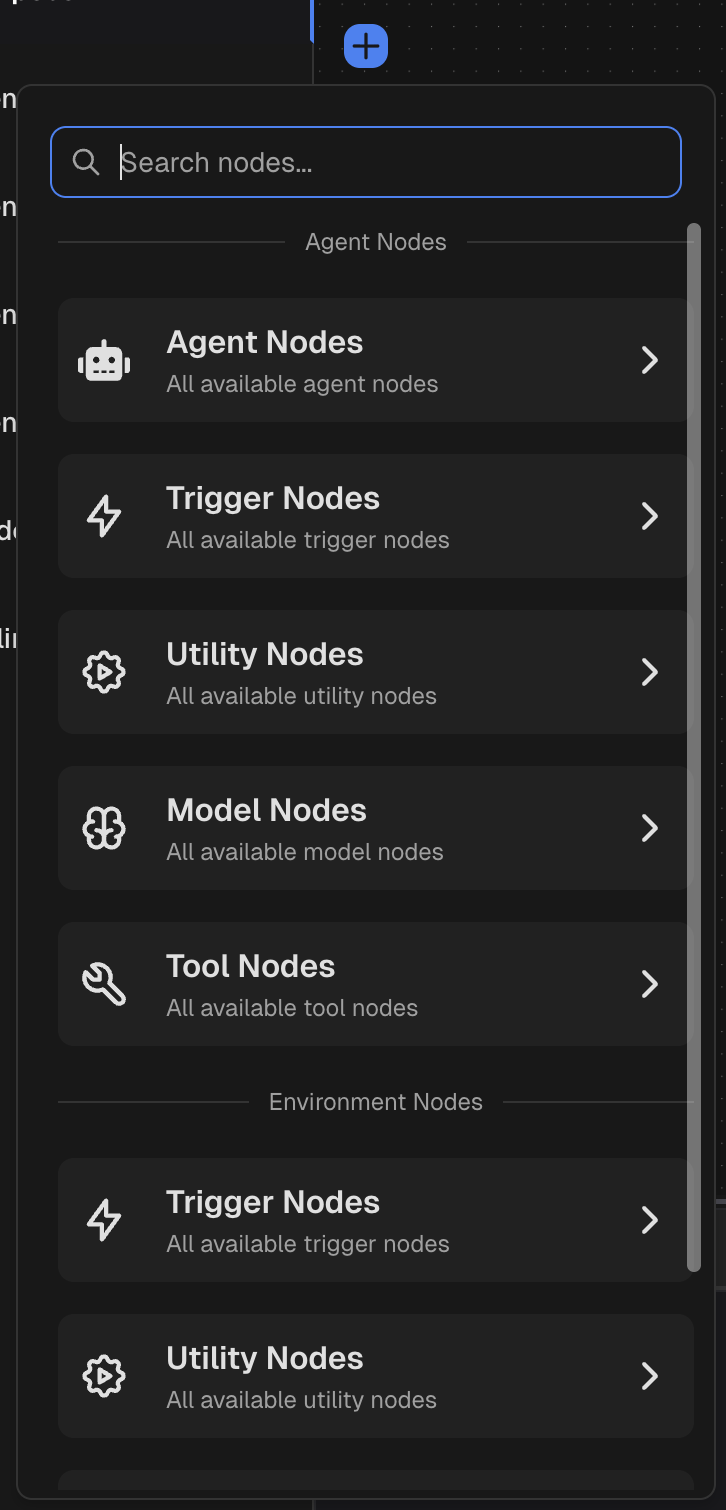Viewport: 726px width, 1510px height.
Task: Click the lightning bolt icon for Trigger Nodes
Action: tap(103, 516)
